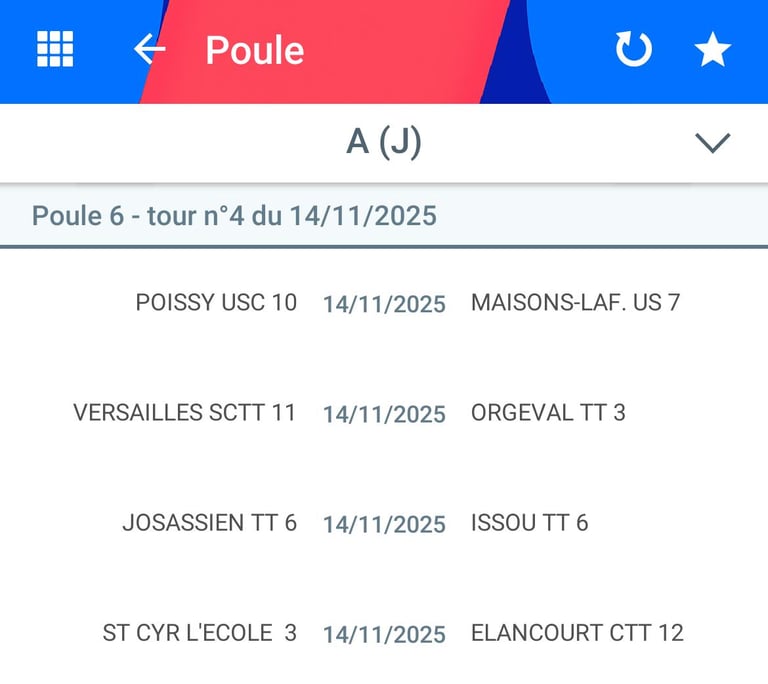
Task: Add this Poule to favorites
Action: pyautogui.click(x=713, y=49)
